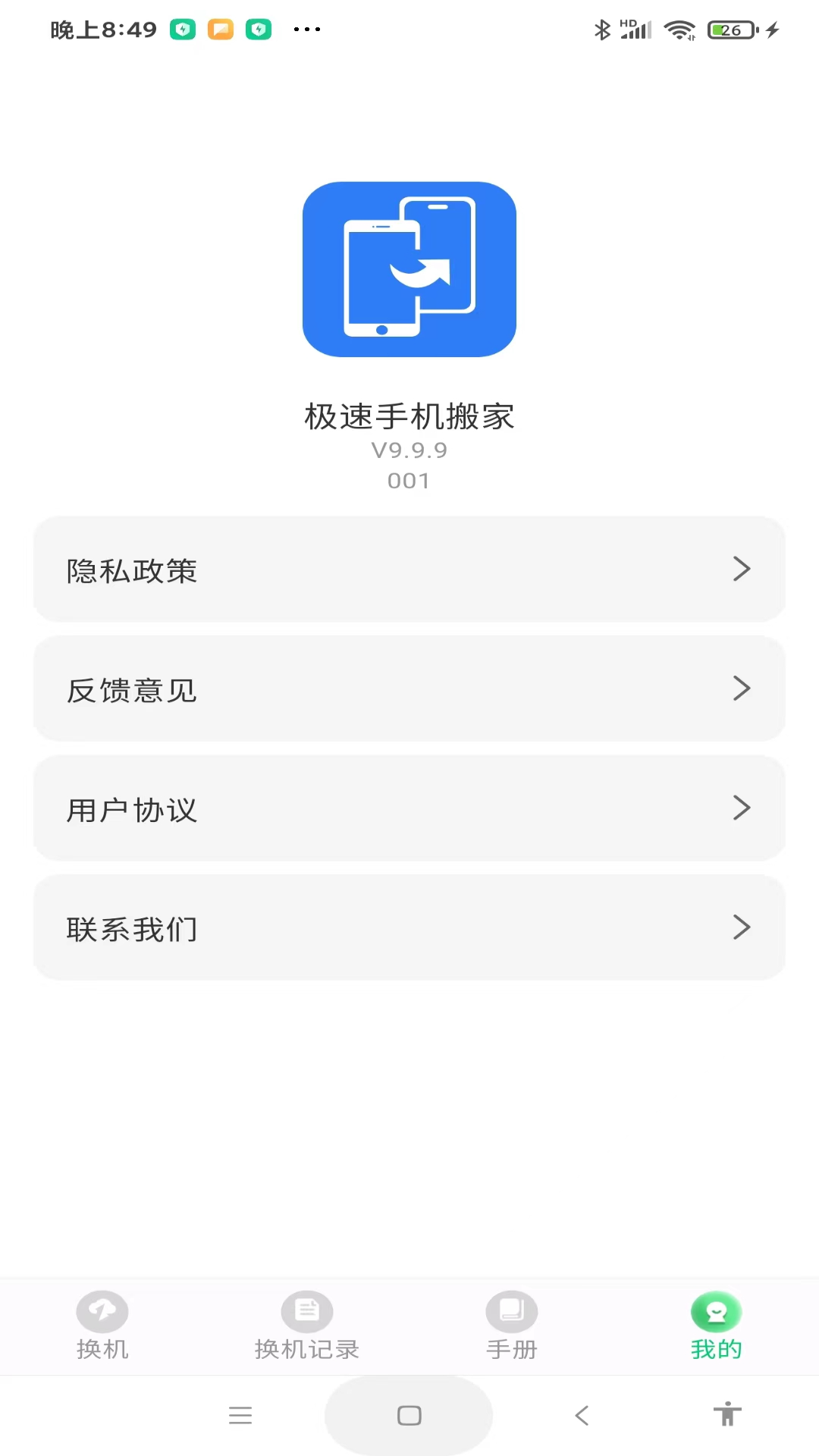Tap the blue phone transfer app logo
The width and height of the screenshot is (819, 1456).
click(x=409, y=269)
